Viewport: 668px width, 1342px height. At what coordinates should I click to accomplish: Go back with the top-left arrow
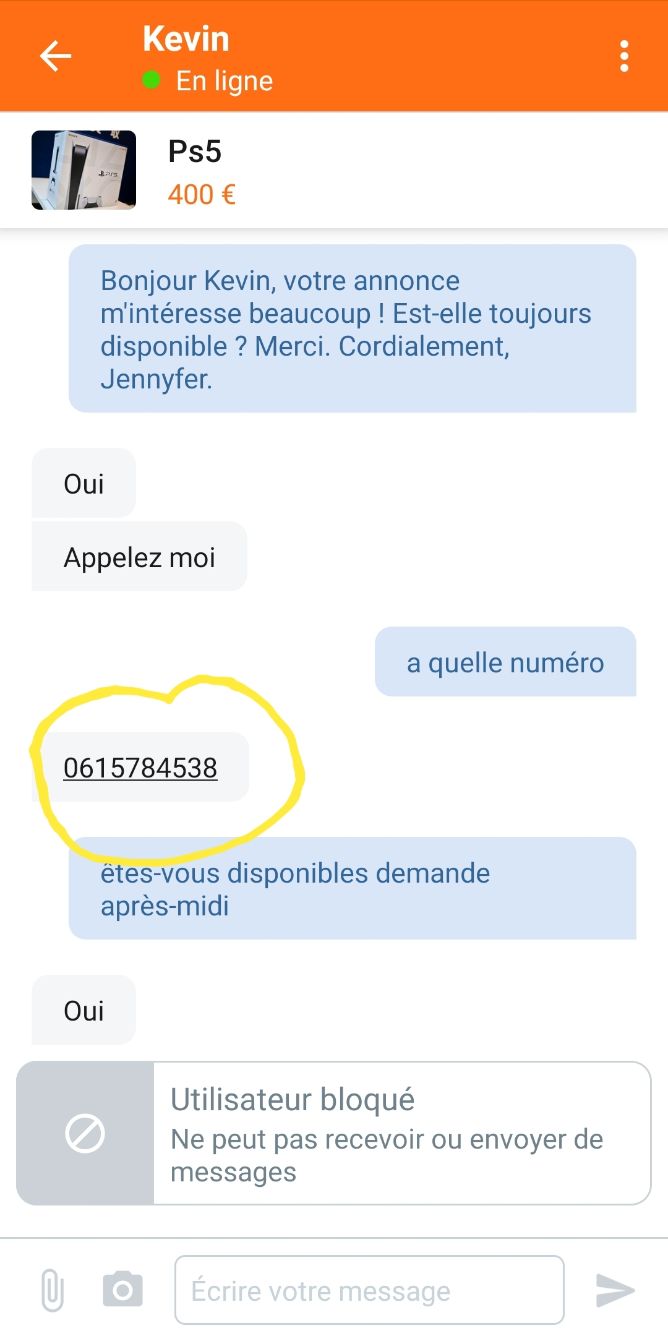pyautogui.click(x=55, y=56)
